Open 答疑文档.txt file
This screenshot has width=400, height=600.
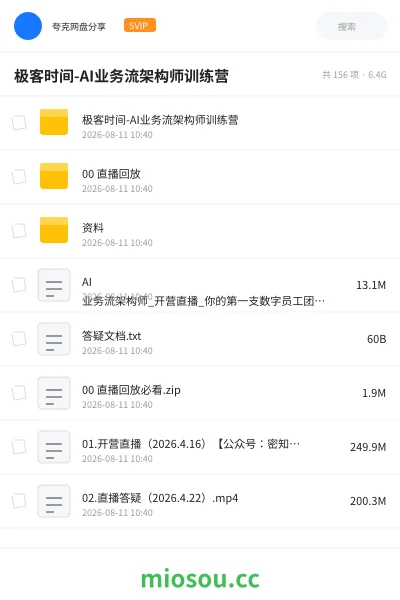tap(200, 339)
